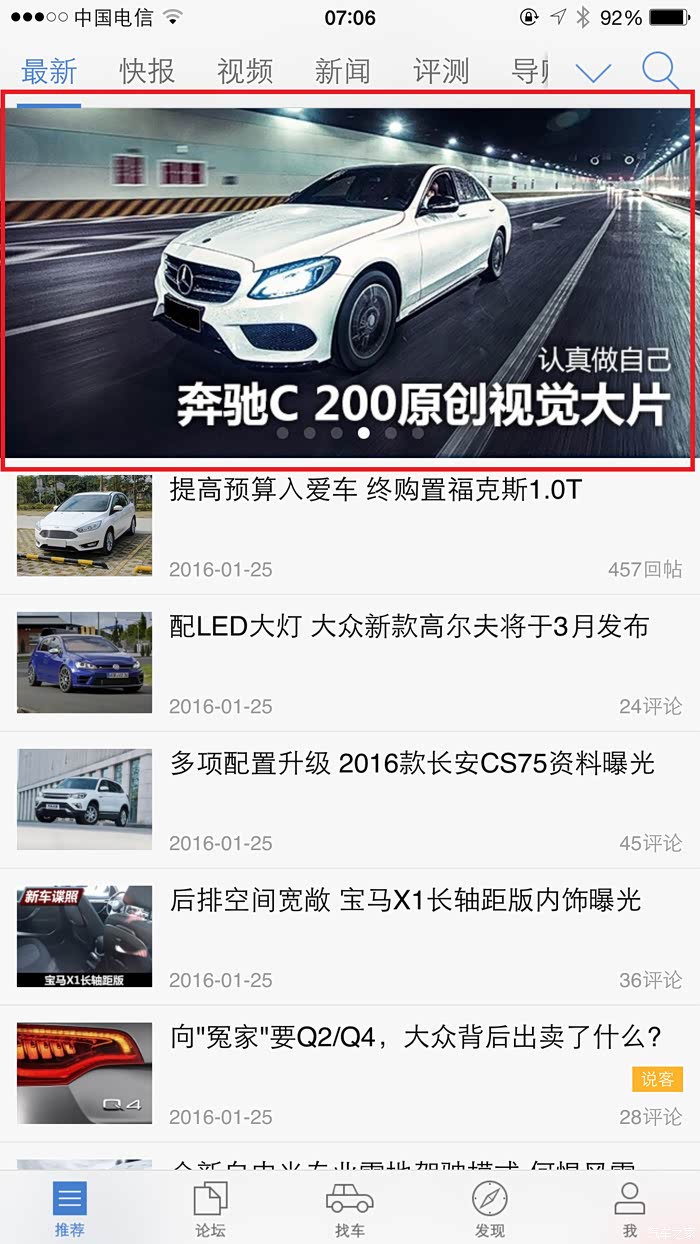Read the 大众新款高尔夫将于3月发布 article
Image resolution: width=700 pixels, height=1244 pixels.
click(x=409, y=627)
